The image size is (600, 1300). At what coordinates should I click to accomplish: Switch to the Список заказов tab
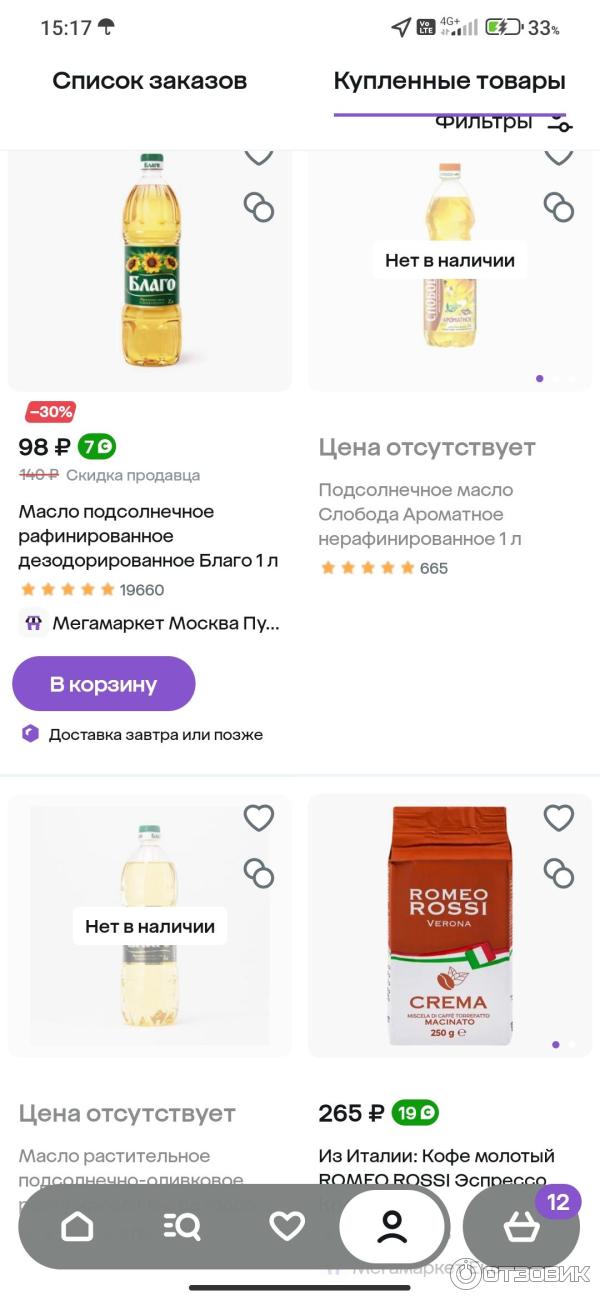point(149,82)
